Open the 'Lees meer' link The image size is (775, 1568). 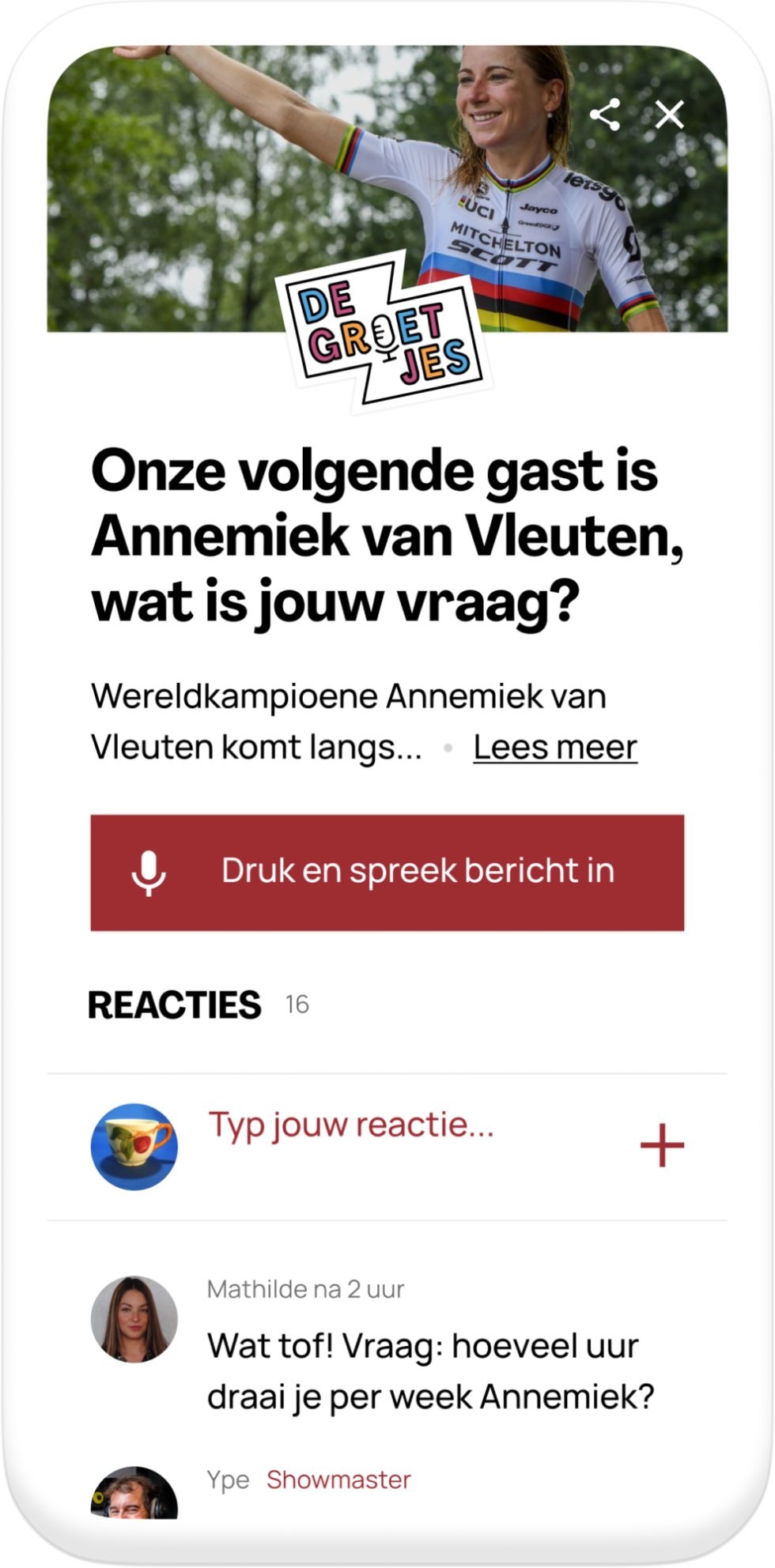pos(555,747)
